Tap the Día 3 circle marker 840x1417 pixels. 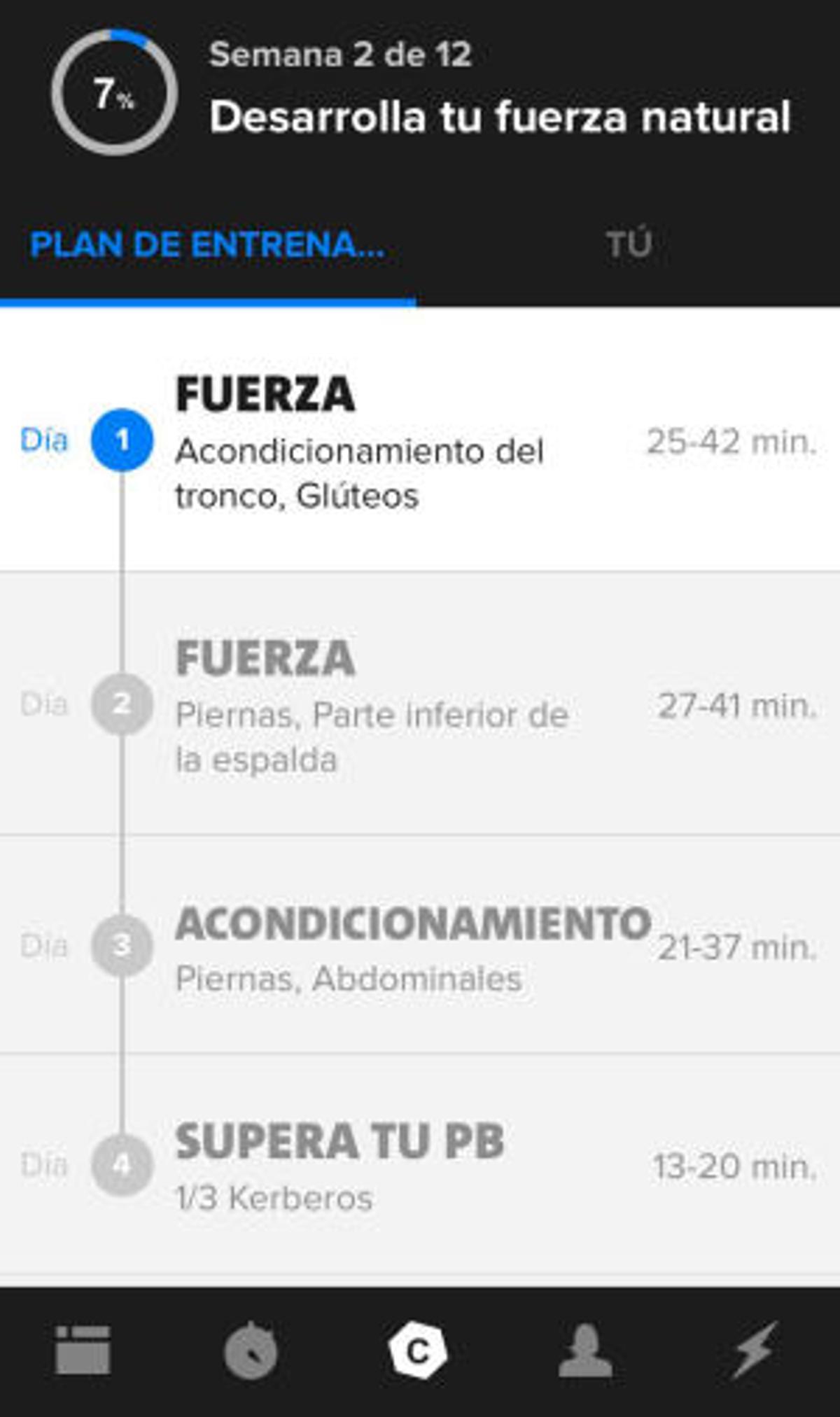122,945
